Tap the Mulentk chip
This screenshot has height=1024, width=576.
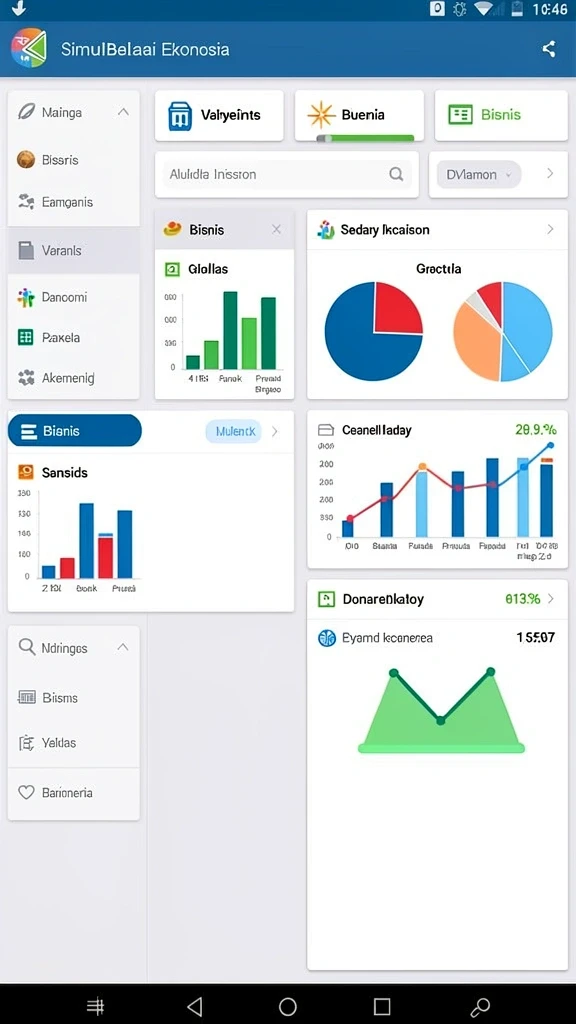click(234, 431)
